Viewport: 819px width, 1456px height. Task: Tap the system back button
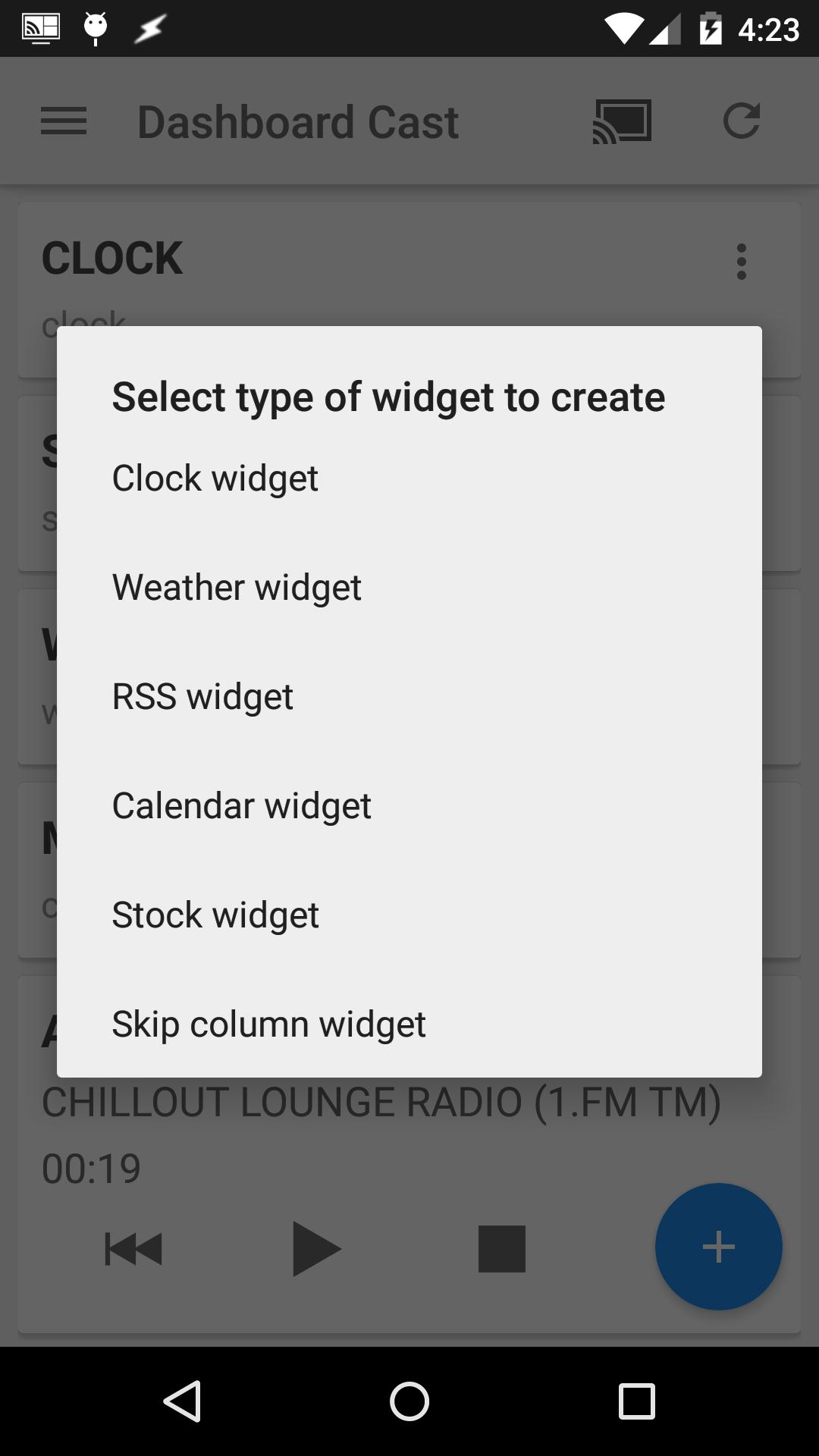coord(182,1401)
